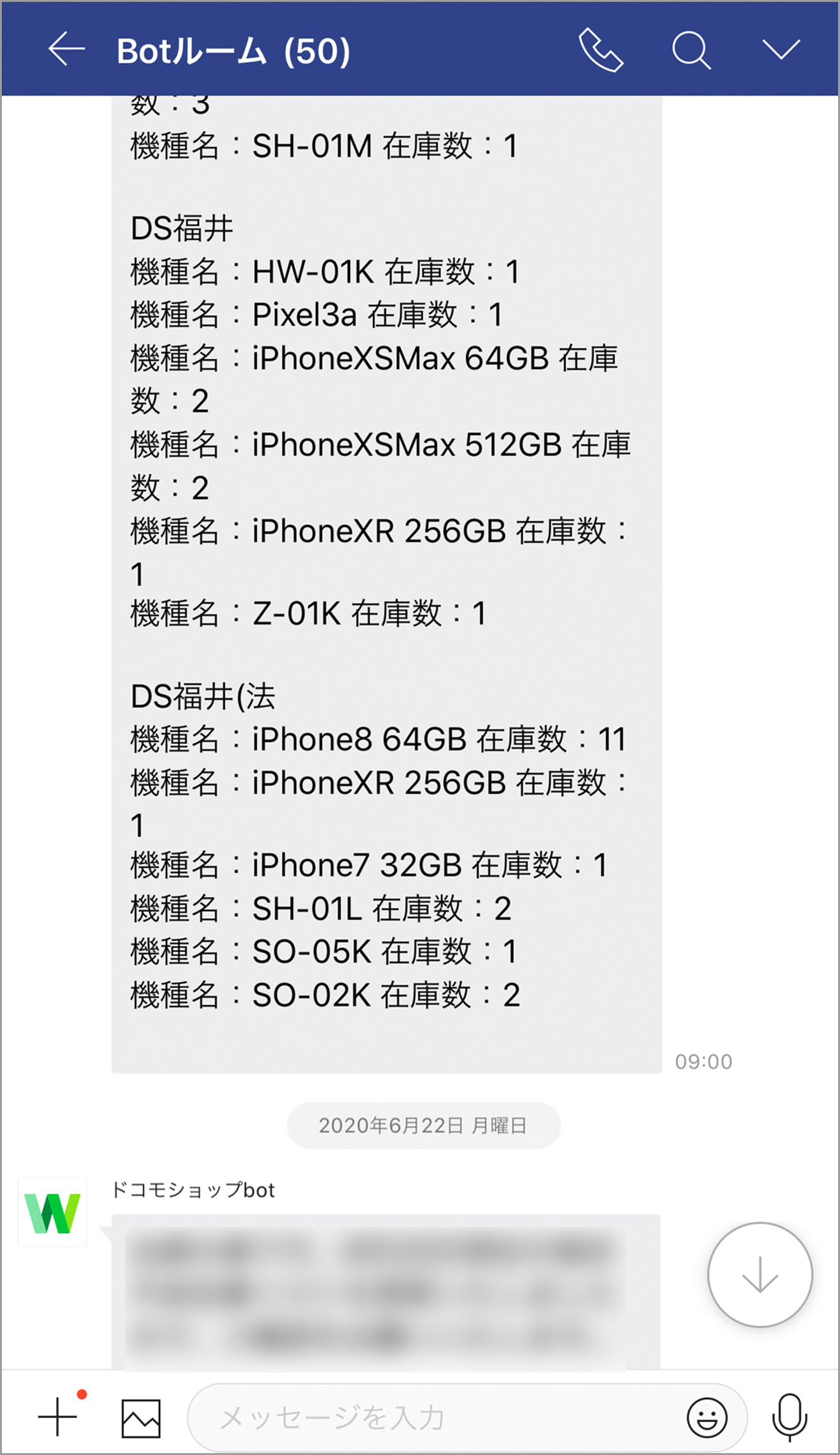Jump to the latest message
This screenshot has width=840, height=1455.
pyautogui.click(x=760, y=1274)
